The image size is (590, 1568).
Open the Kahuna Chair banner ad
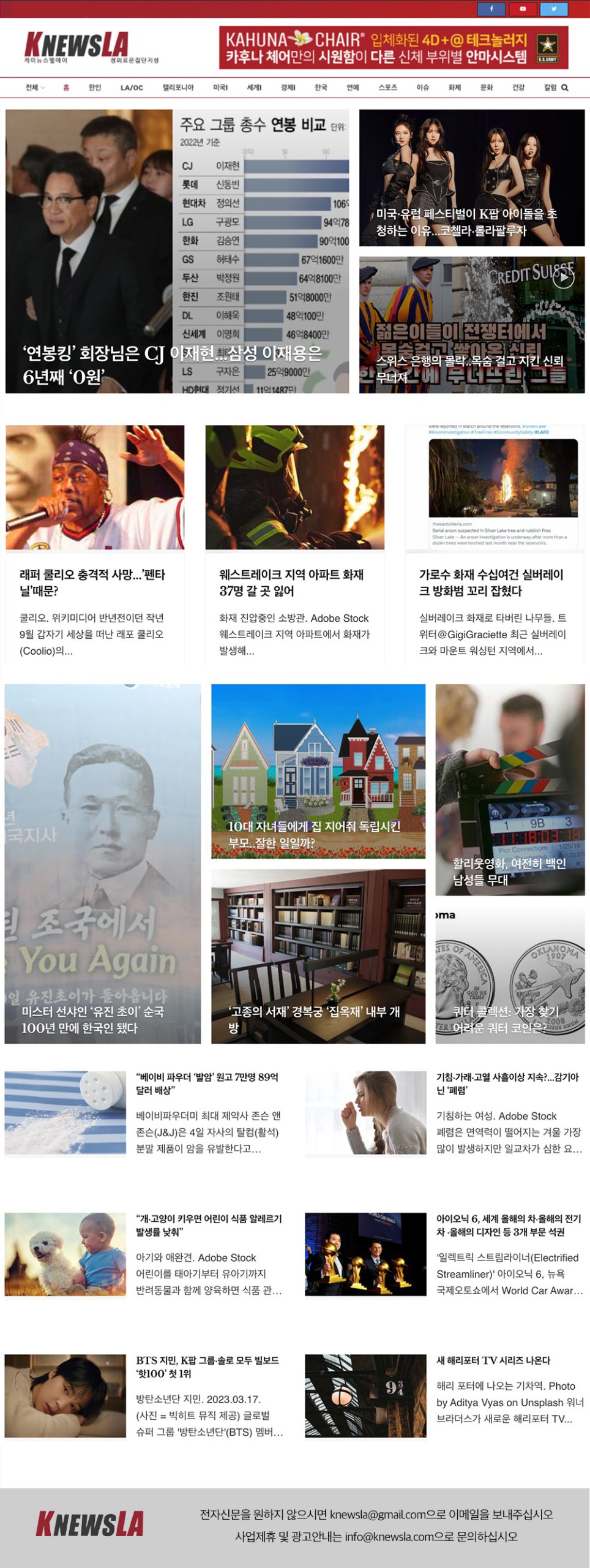pyautogui.click(x=393, y=48)
